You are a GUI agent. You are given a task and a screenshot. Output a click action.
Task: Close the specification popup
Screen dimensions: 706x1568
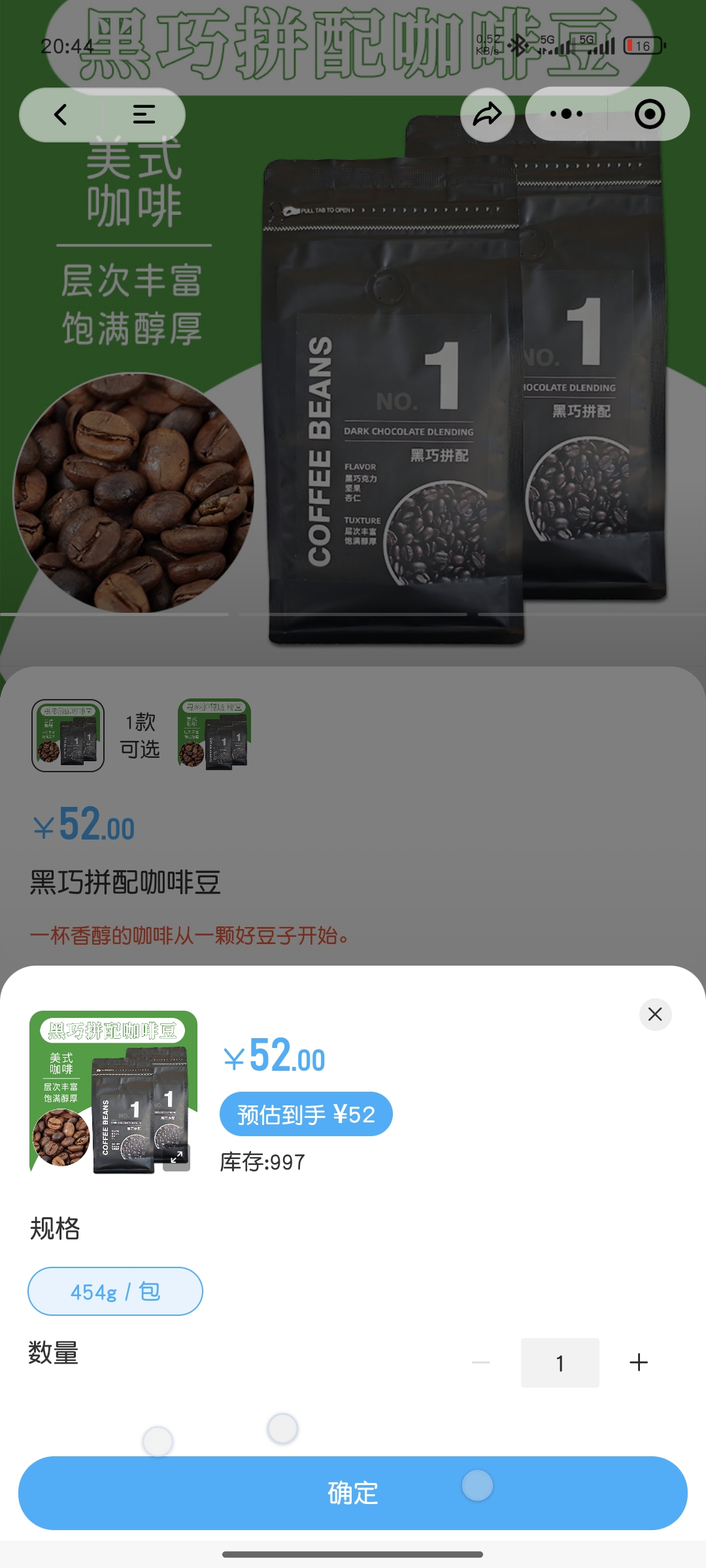tap(655, 1014)
